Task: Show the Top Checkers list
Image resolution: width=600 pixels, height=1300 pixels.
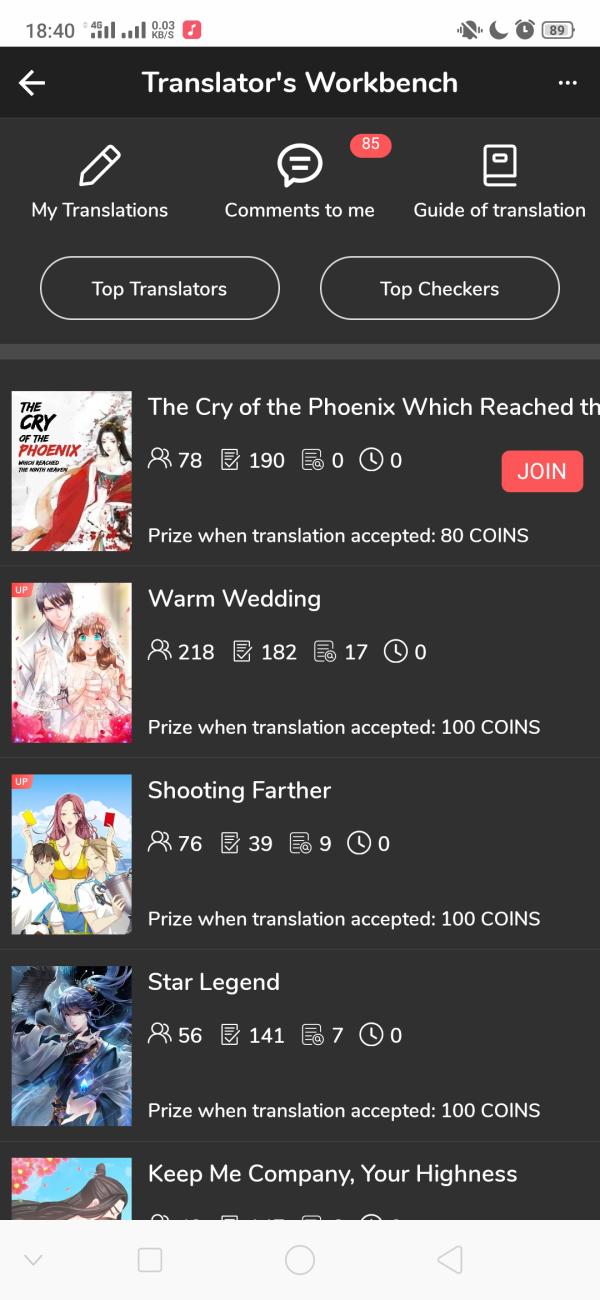Action: pyautogui.click(x=439, y=289)
